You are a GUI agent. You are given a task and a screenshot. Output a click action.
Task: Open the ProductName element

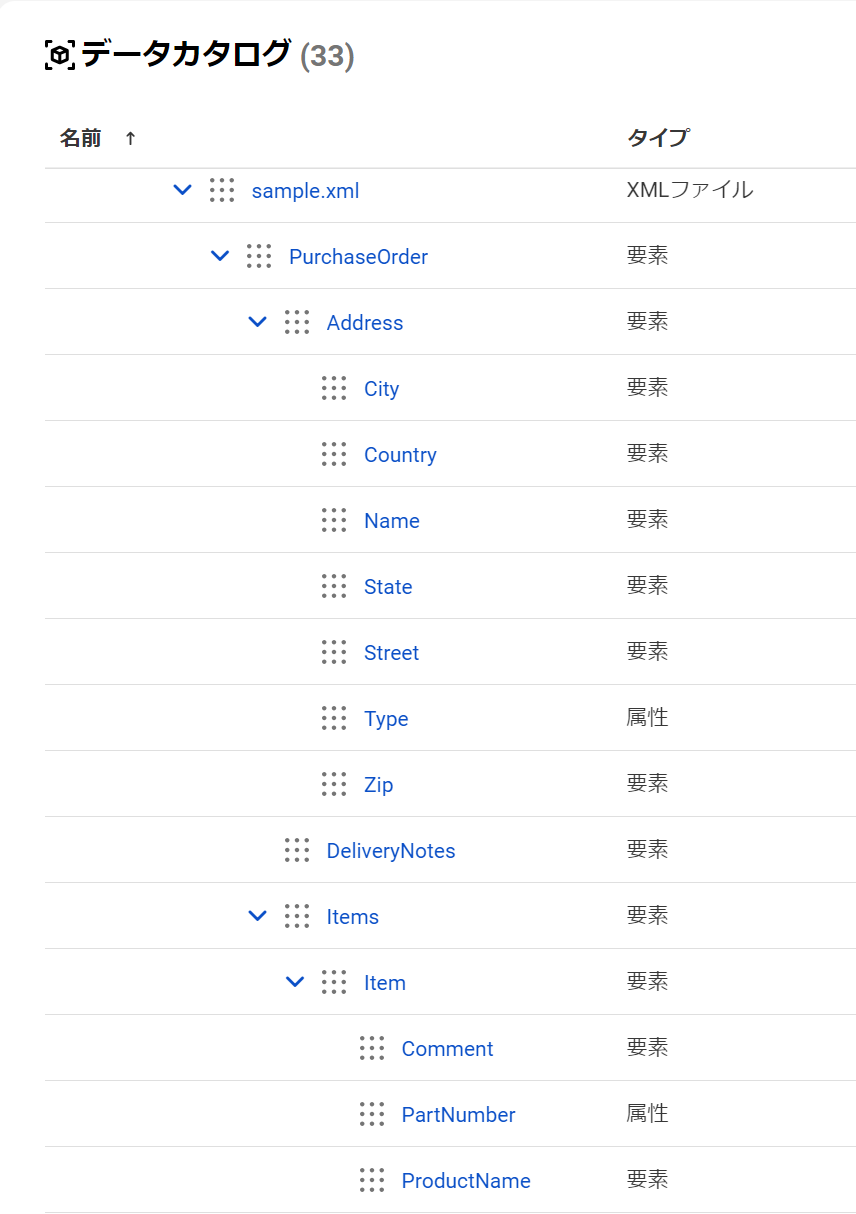tap(466, 1181)
